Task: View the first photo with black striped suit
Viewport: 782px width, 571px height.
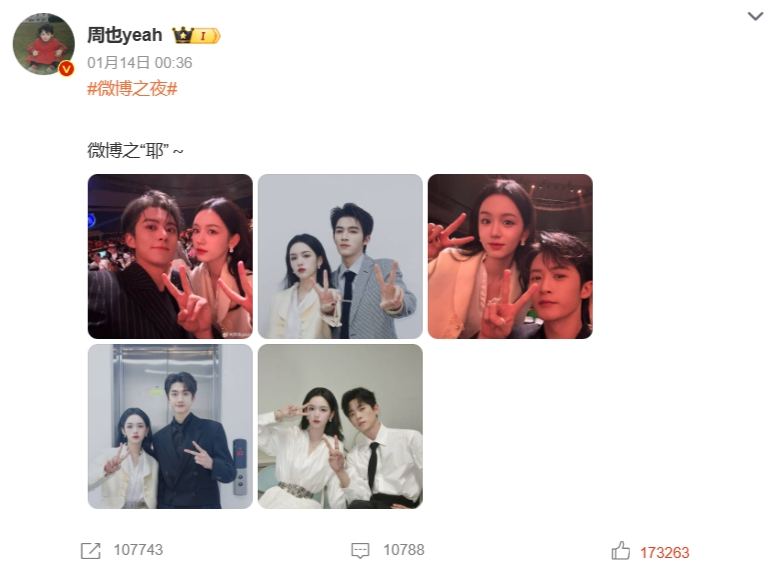Action: 170,256
